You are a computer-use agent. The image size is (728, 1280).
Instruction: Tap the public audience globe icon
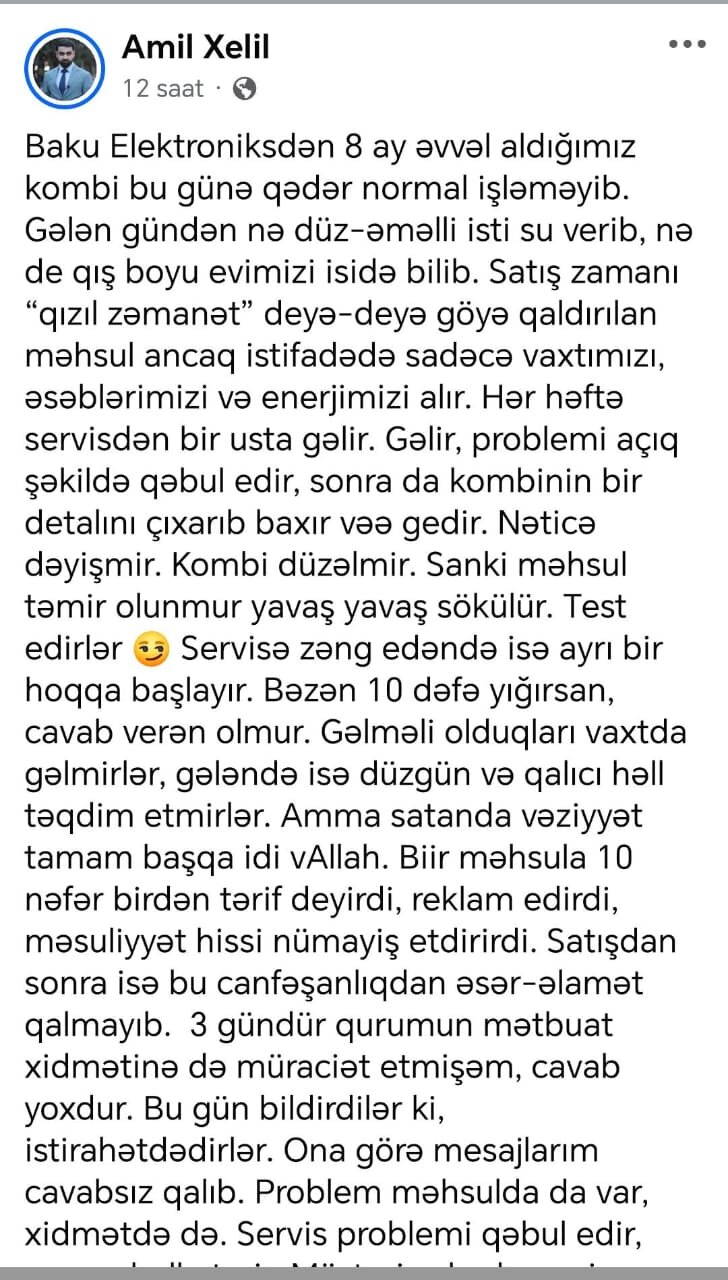point(244,89)
